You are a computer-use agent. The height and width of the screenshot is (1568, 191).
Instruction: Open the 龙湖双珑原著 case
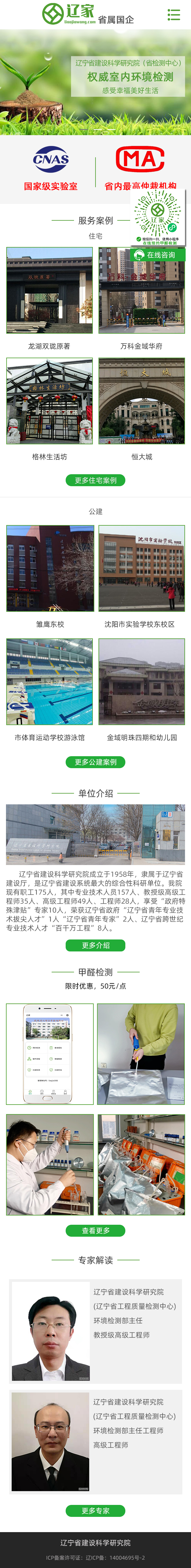(x=49, y=290)
